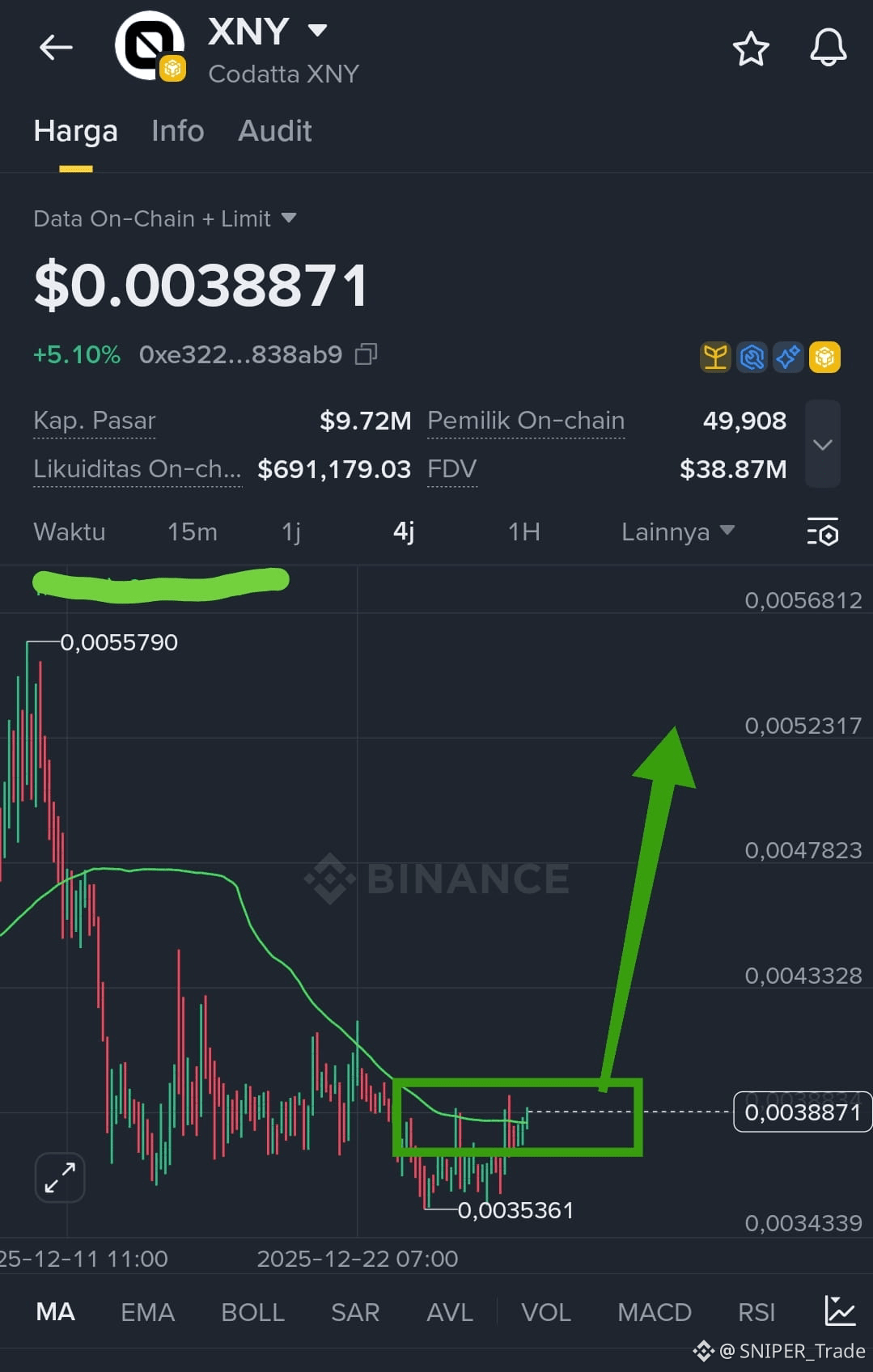Open the Audit tab
Image resolution: width=873 pixels, height=1372 pixels.
point(274,131)
